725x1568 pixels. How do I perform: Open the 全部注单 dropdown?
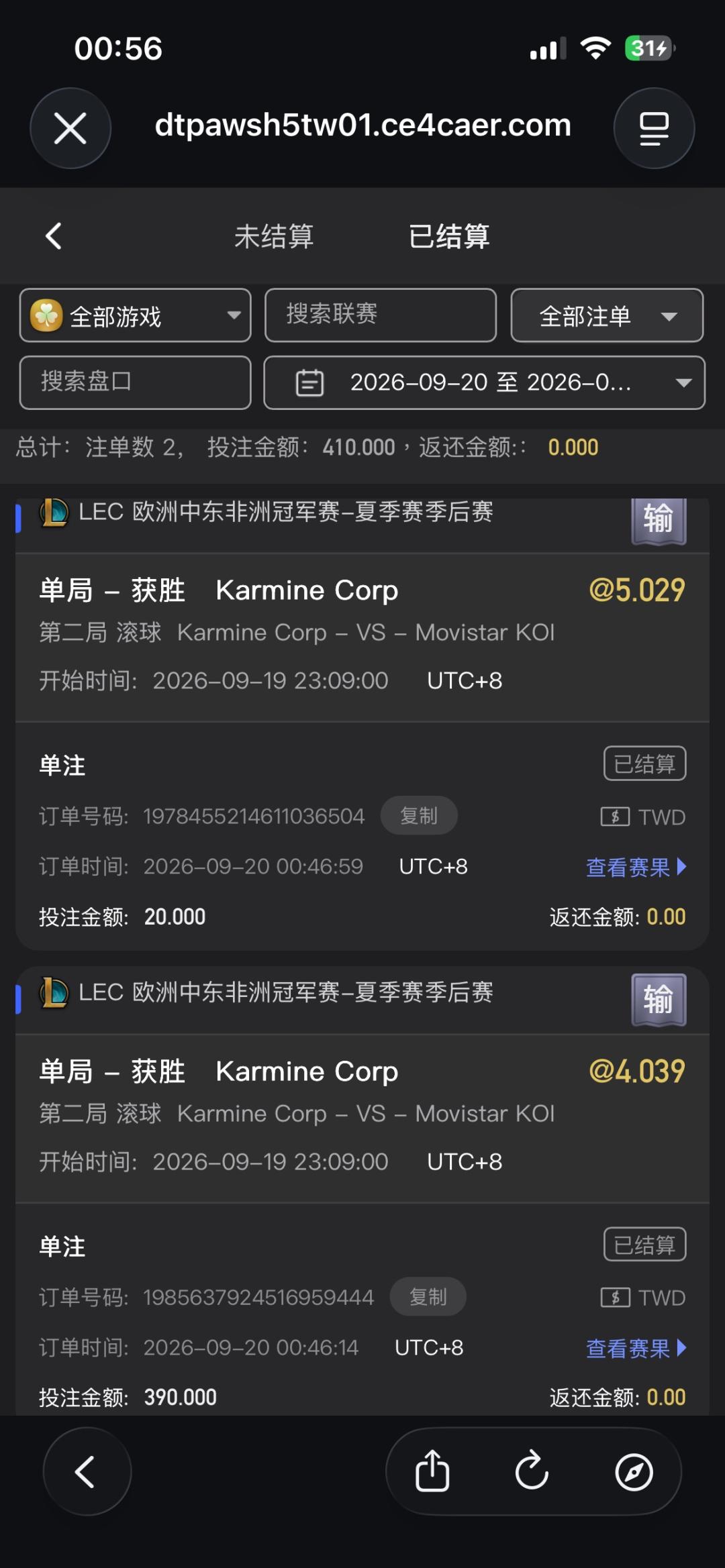[x=607, y=315]
